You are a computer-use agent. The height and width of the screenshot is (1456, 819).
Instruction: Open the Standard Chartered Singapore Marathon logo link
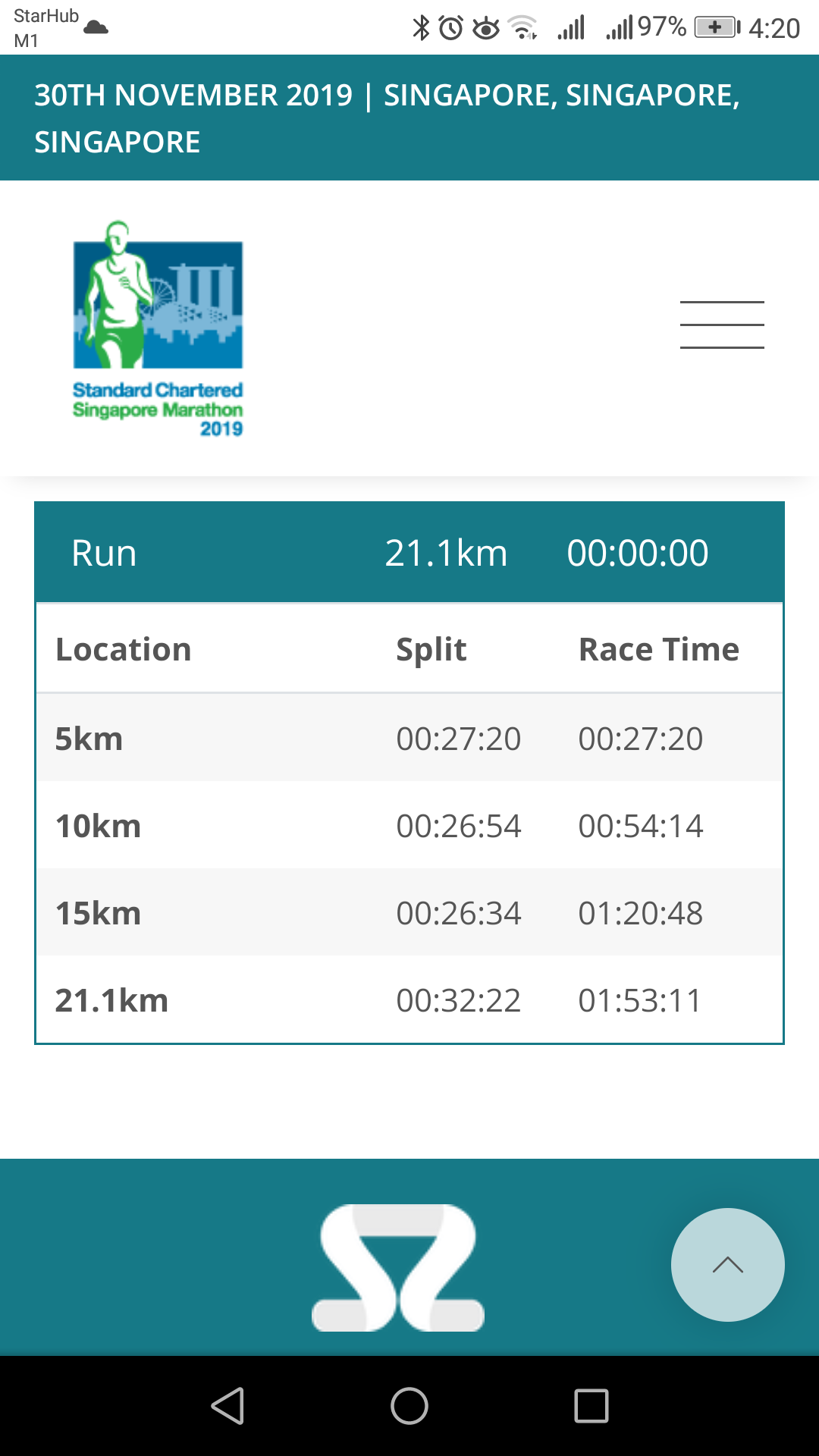tap(158, 329)
